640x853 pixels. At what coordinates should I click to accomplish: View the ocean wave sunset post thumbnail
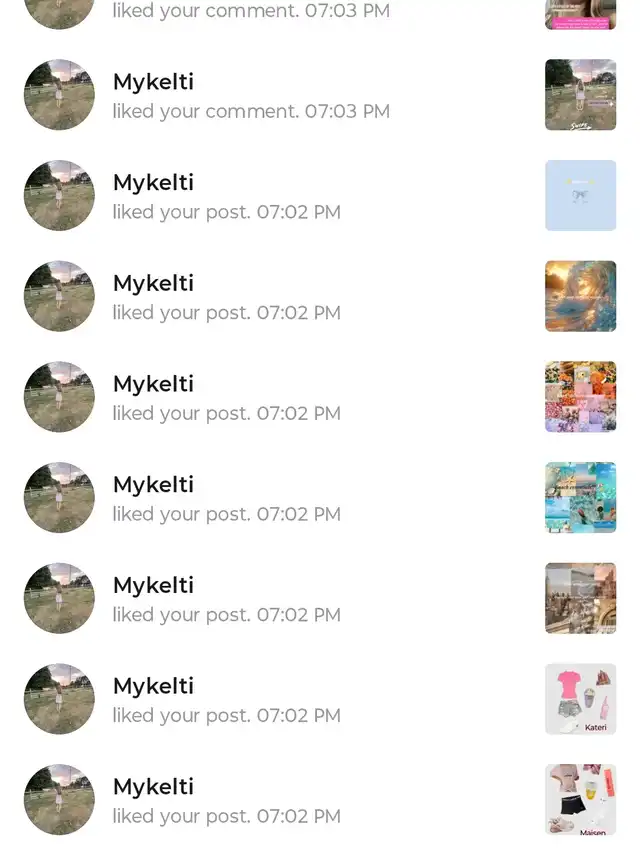(580, 296)
